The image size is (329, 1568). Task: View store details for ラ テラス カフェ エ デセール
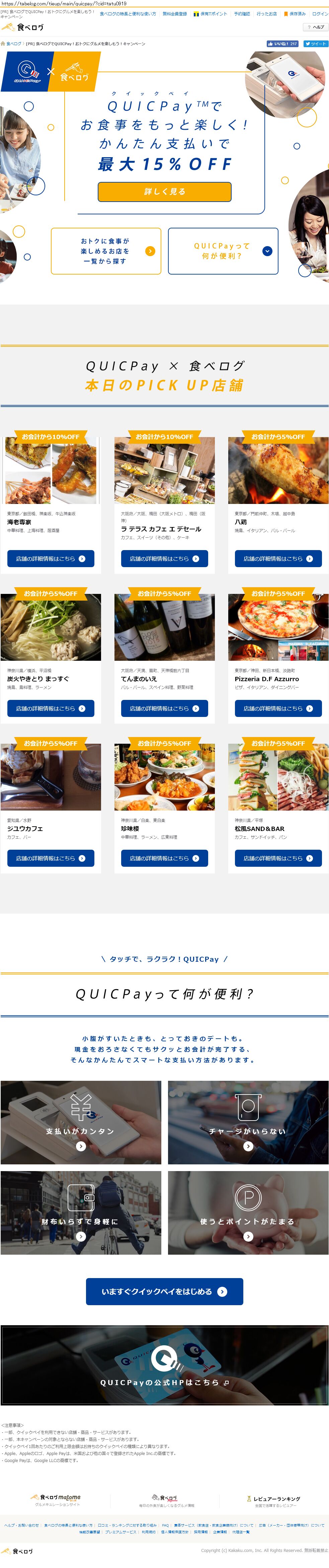click(165, 558)
